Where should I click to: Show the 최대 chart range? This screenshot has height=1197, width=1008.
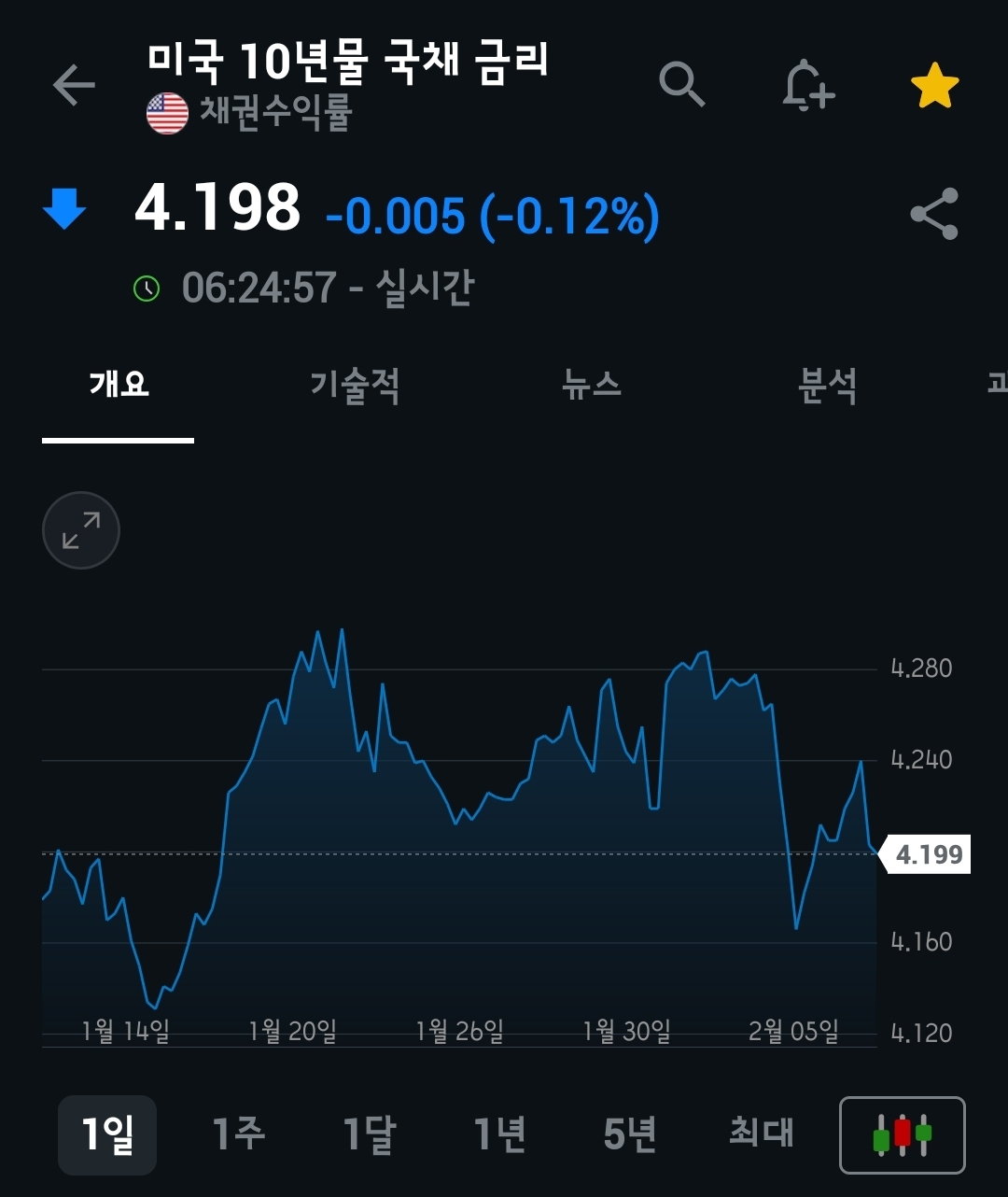(x=762, y=1134)
